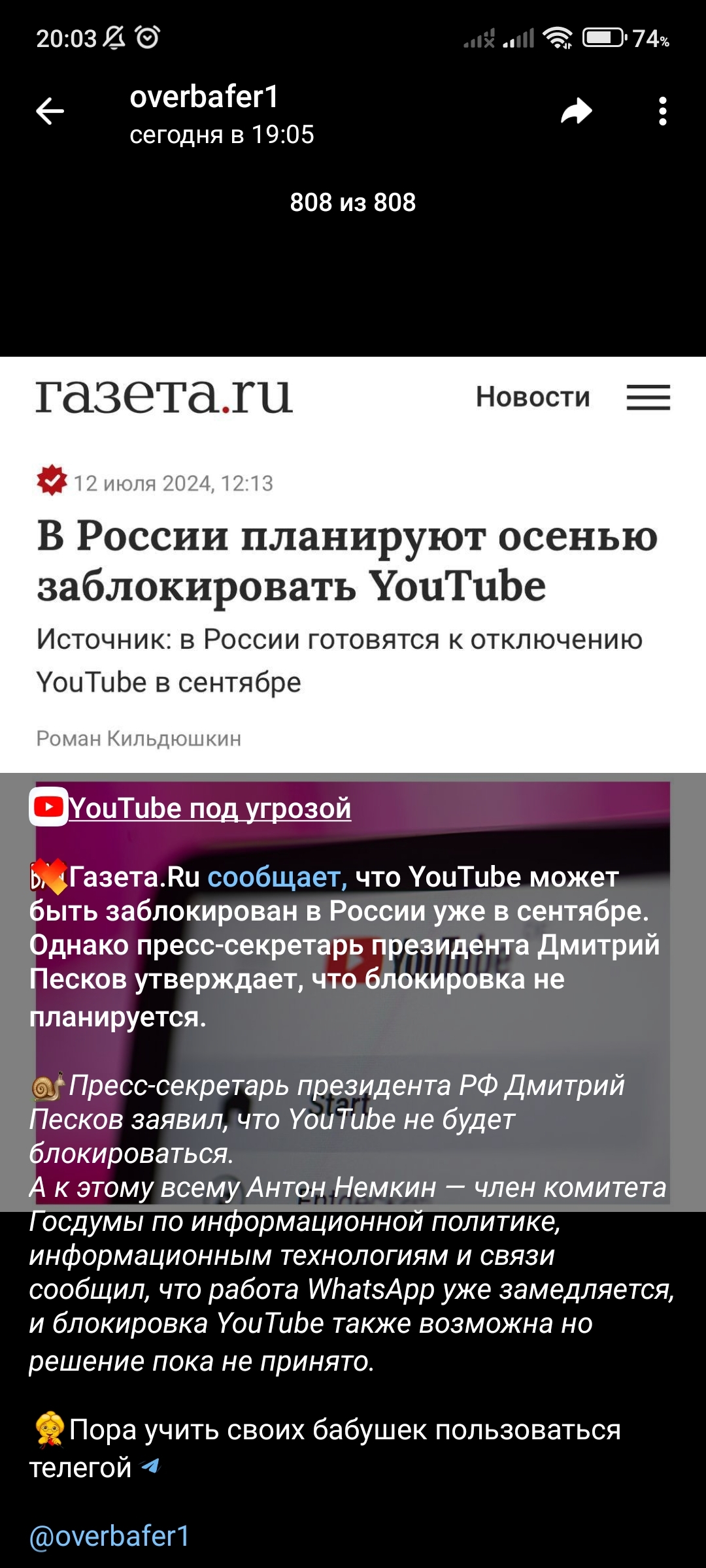The image size is (706, 1568).
Task: Open the three-dot overflow menu
Action: click(662, 112)
